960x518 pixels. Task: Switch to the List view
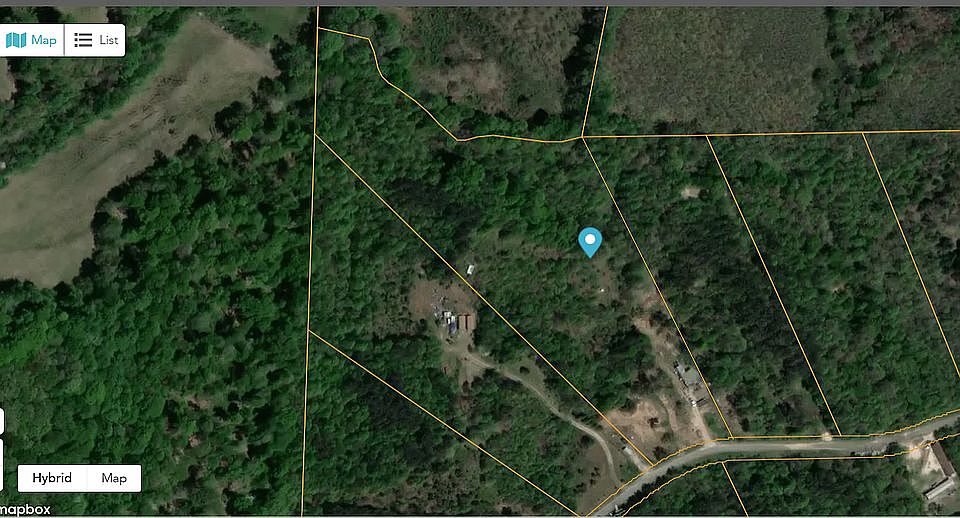click(97, 40)
